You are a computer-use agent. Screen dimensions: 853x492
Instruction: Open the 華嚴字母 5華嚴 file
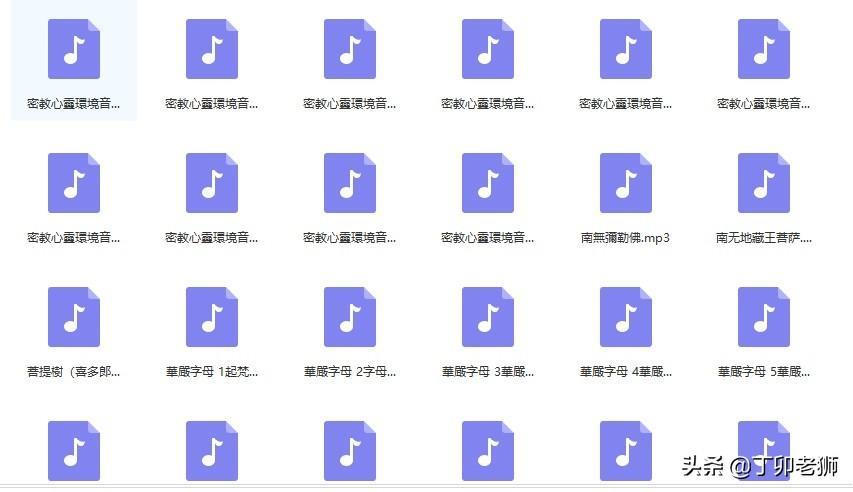(x=763, y=318)
